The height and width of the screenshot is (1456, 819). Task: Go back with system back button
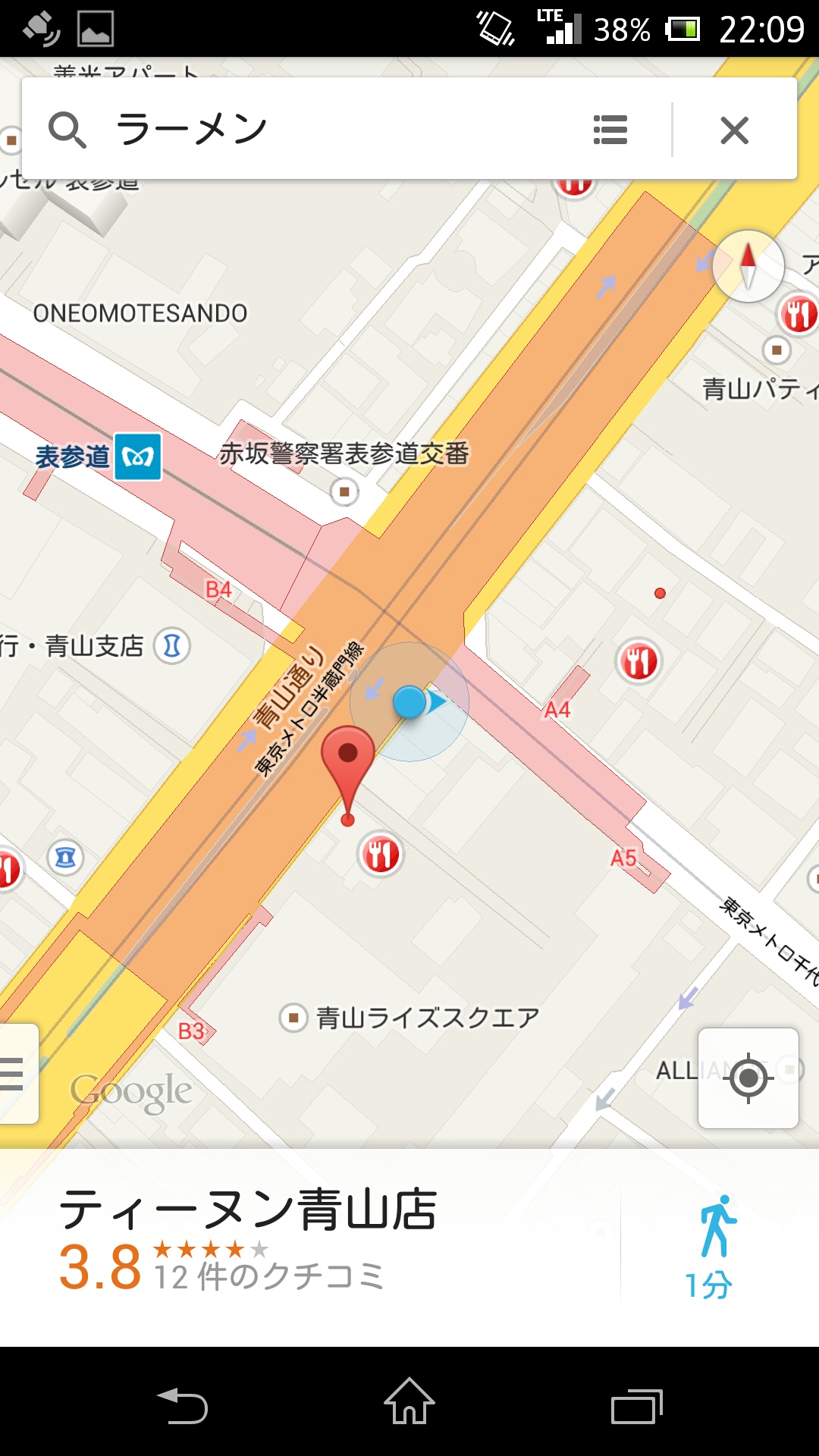pos(182,1405)
